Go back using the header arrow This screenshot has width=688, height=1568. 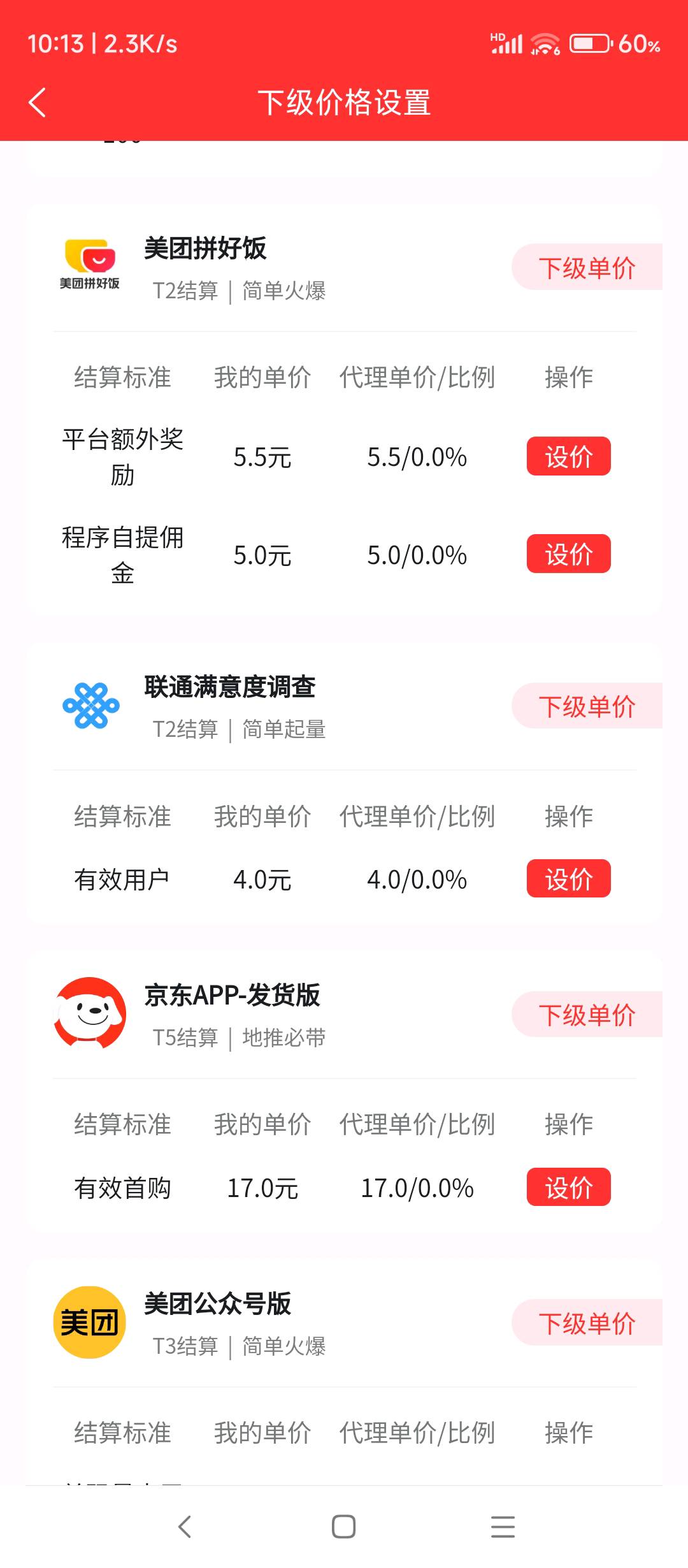[38, 103]
